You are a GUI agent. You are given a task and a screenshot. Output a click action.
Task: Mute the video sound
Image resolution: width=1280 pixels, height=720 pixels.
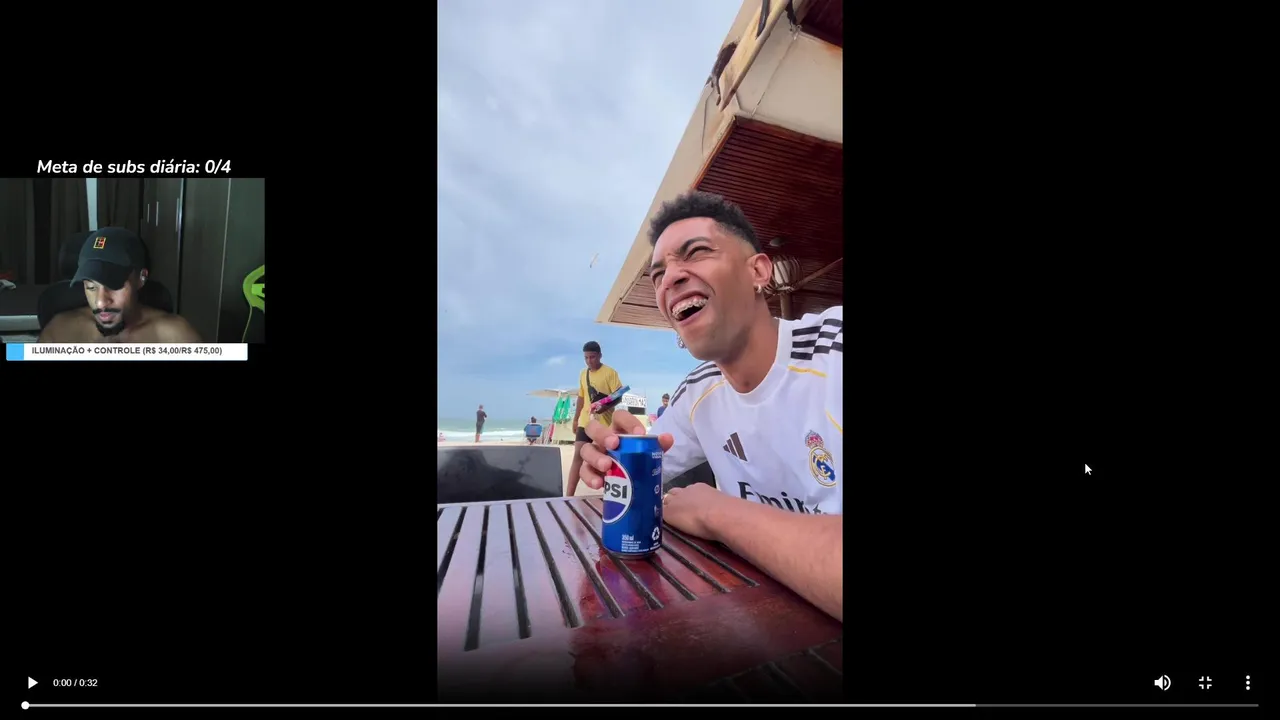[x=1162, y=683]
